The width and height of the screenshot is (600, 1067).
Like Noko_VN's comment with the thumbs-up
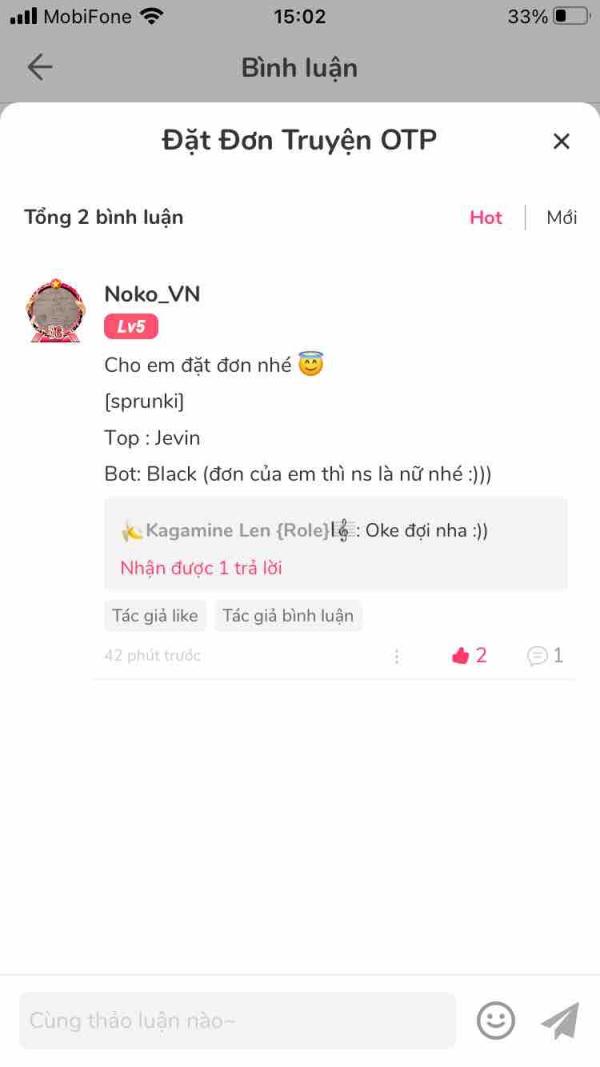point(461,655)
